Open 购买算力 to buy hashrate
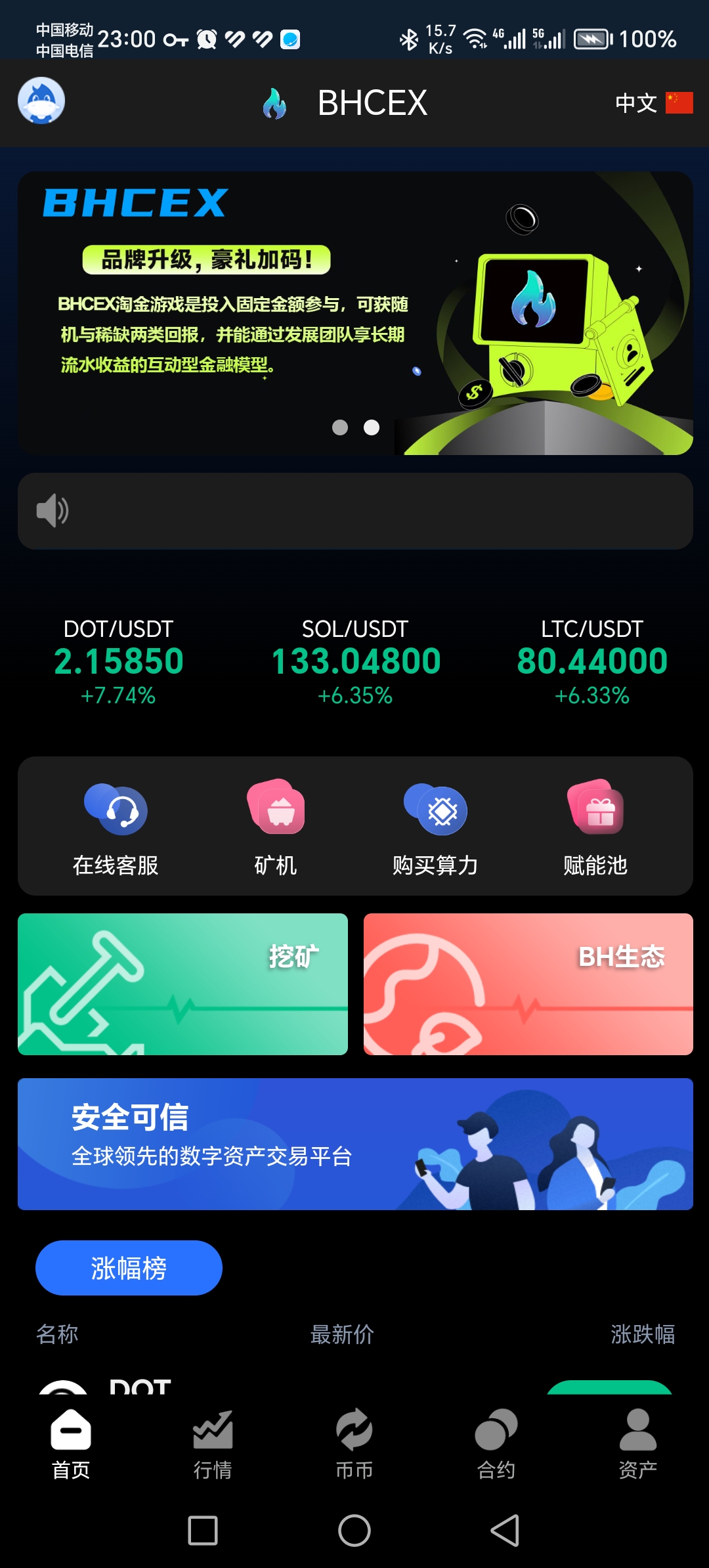This screenshot has height=1568, width=709. (435, 827)
